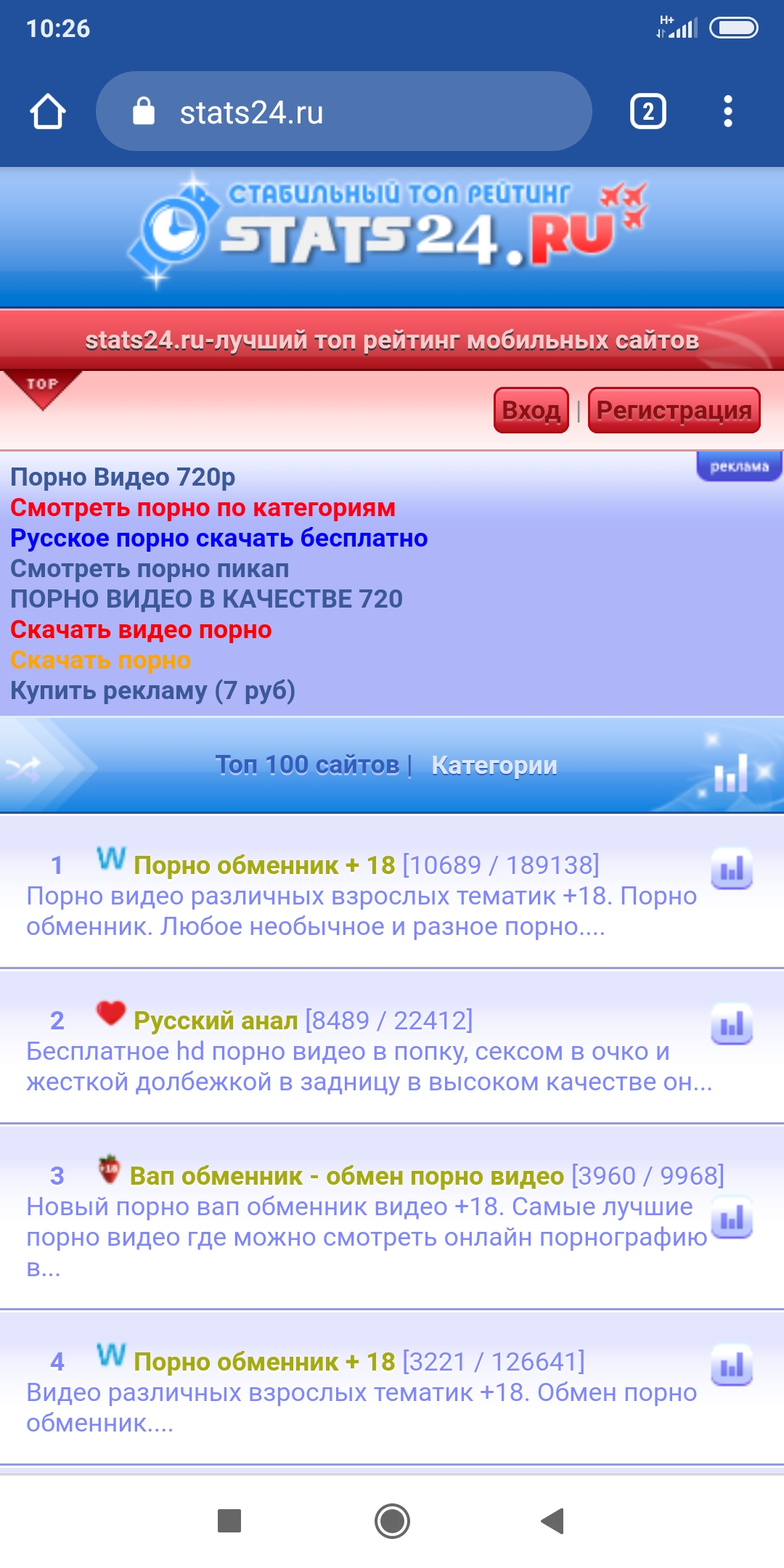Image resolution: width=784 pixels, height=1568 pixels.
Task: Open the Купить рекламу (7 руб) link
Action: 152,690
